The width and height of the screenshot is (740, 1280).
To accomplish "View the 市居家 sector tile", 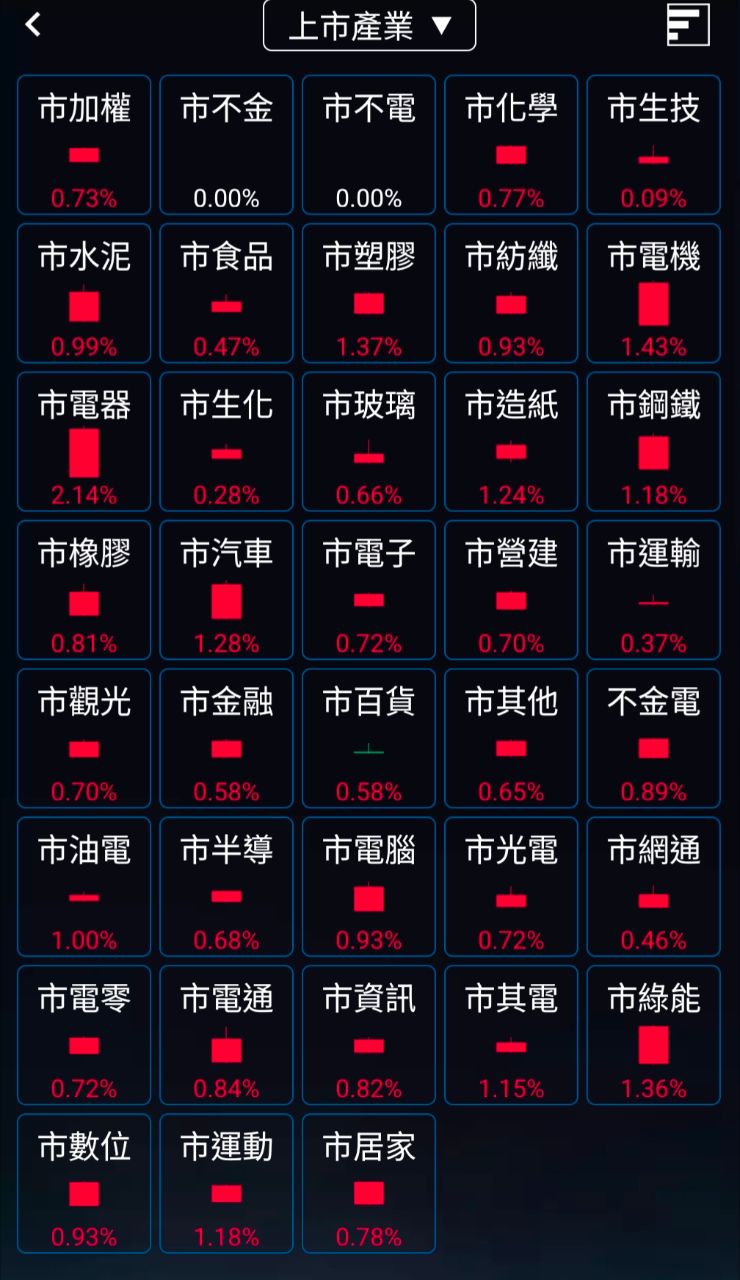I will pyautogui.click(x=369, y=1183).
